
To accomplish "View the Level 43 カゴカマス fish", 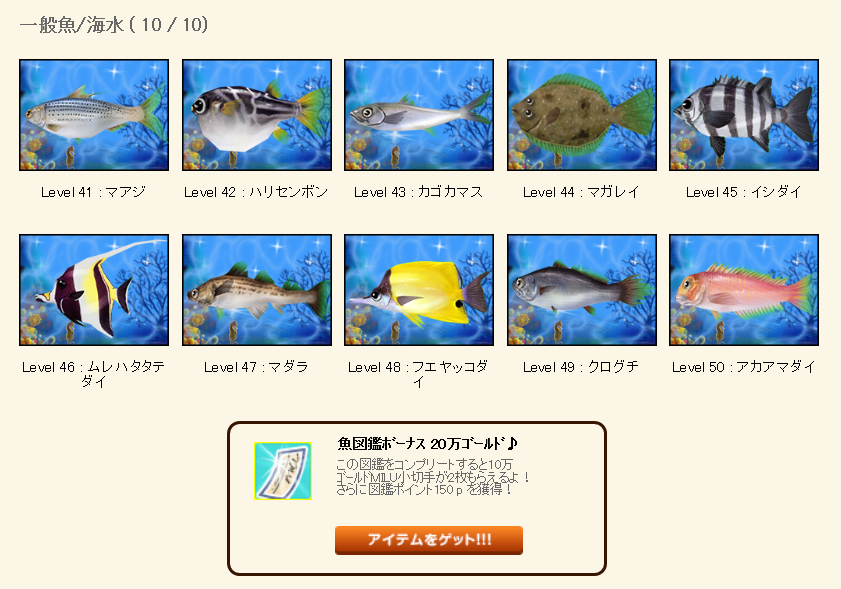I will [419, 115].
